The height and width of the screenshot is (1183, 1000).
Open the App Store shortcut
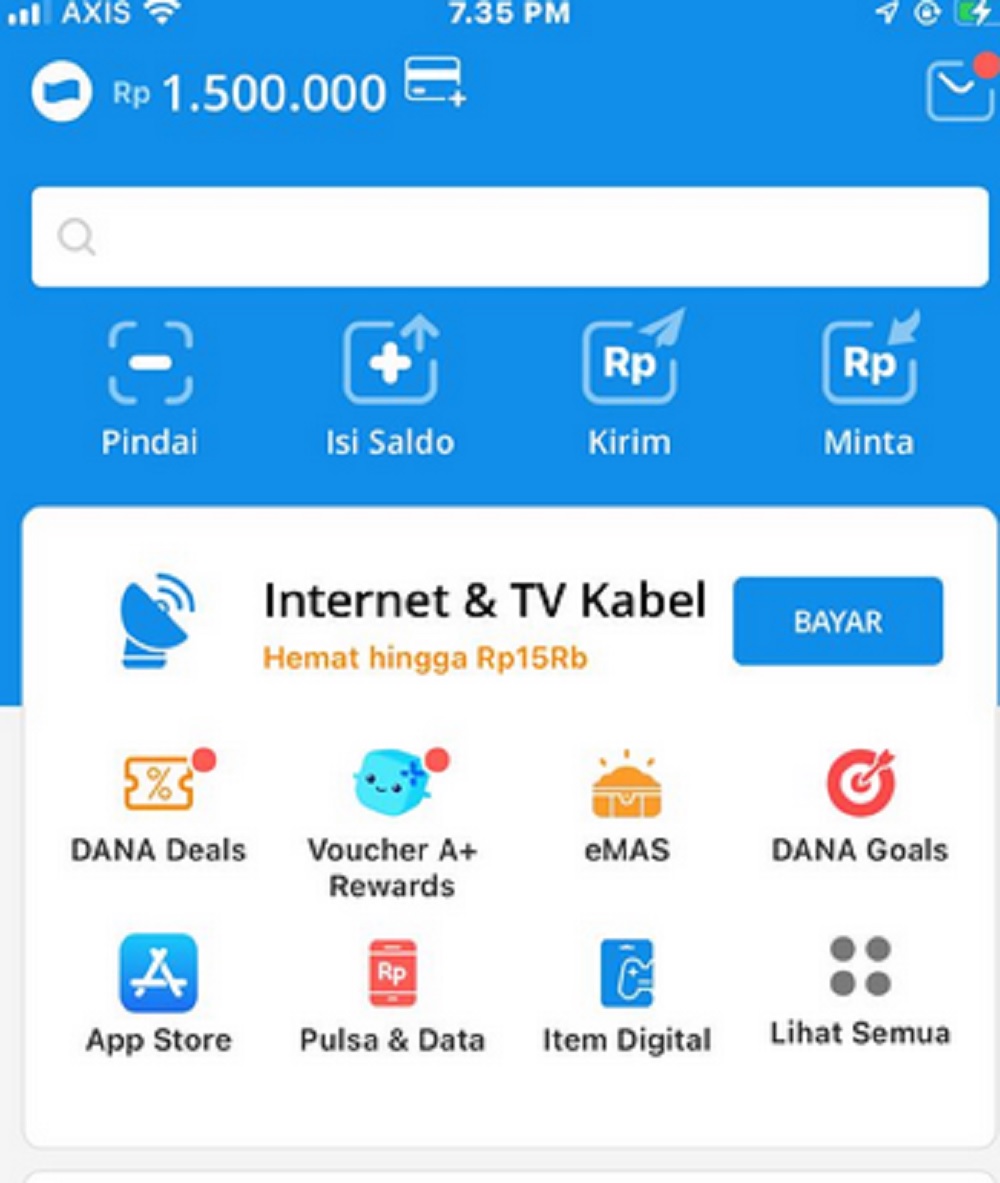click(x=158, y=972)
